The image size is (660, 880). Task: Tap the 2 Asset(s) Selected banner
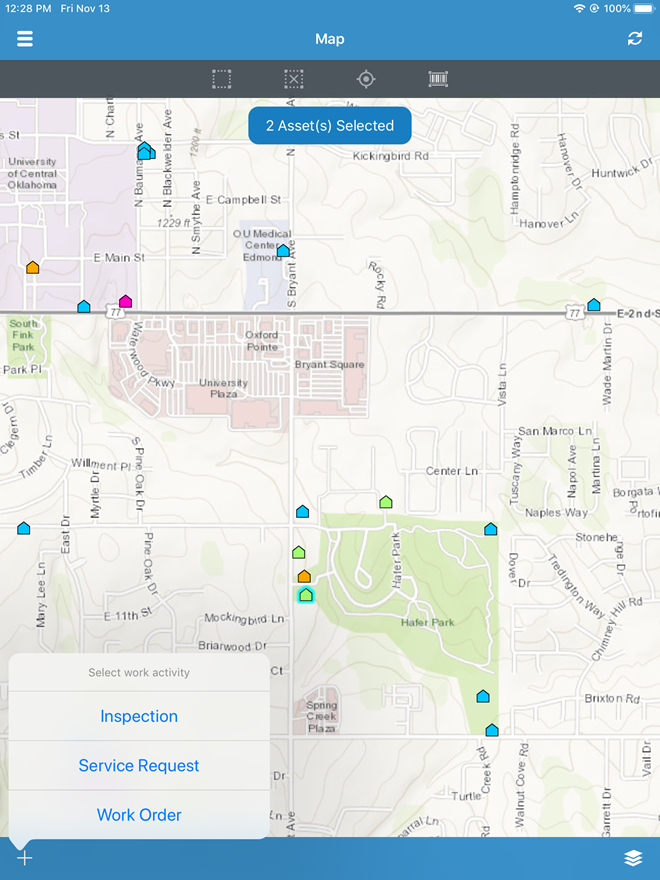[330, 126]
